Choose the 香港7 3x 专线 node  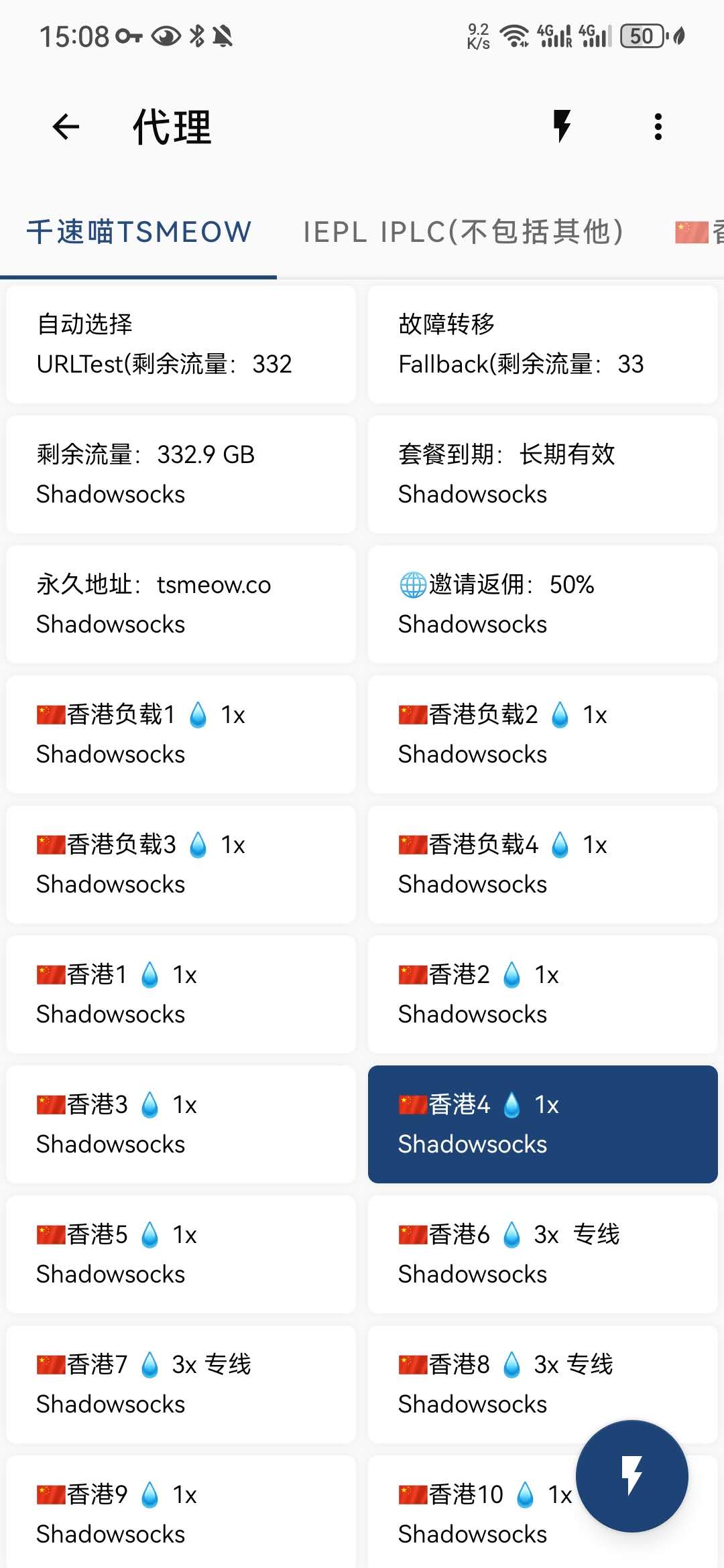(x=181, y=1384)
